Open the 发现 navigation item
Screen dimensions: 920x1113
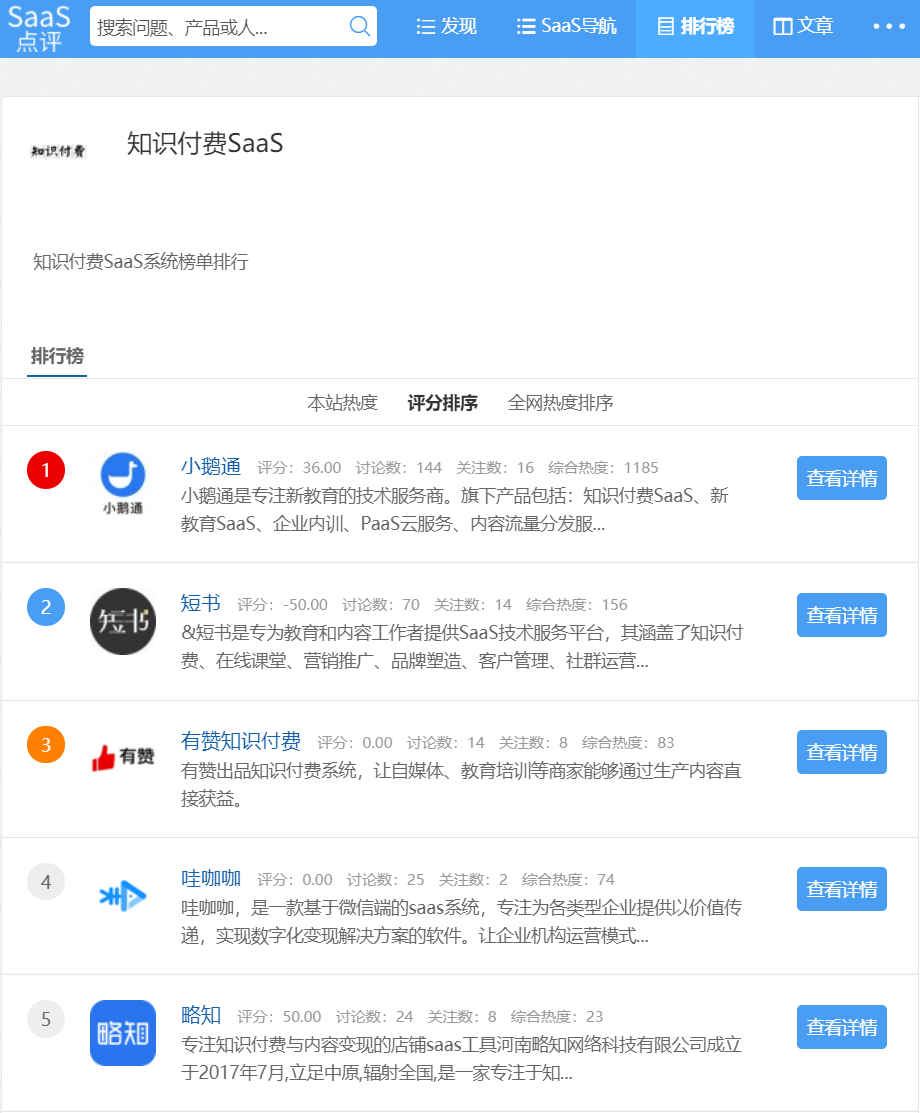[446, 27]
